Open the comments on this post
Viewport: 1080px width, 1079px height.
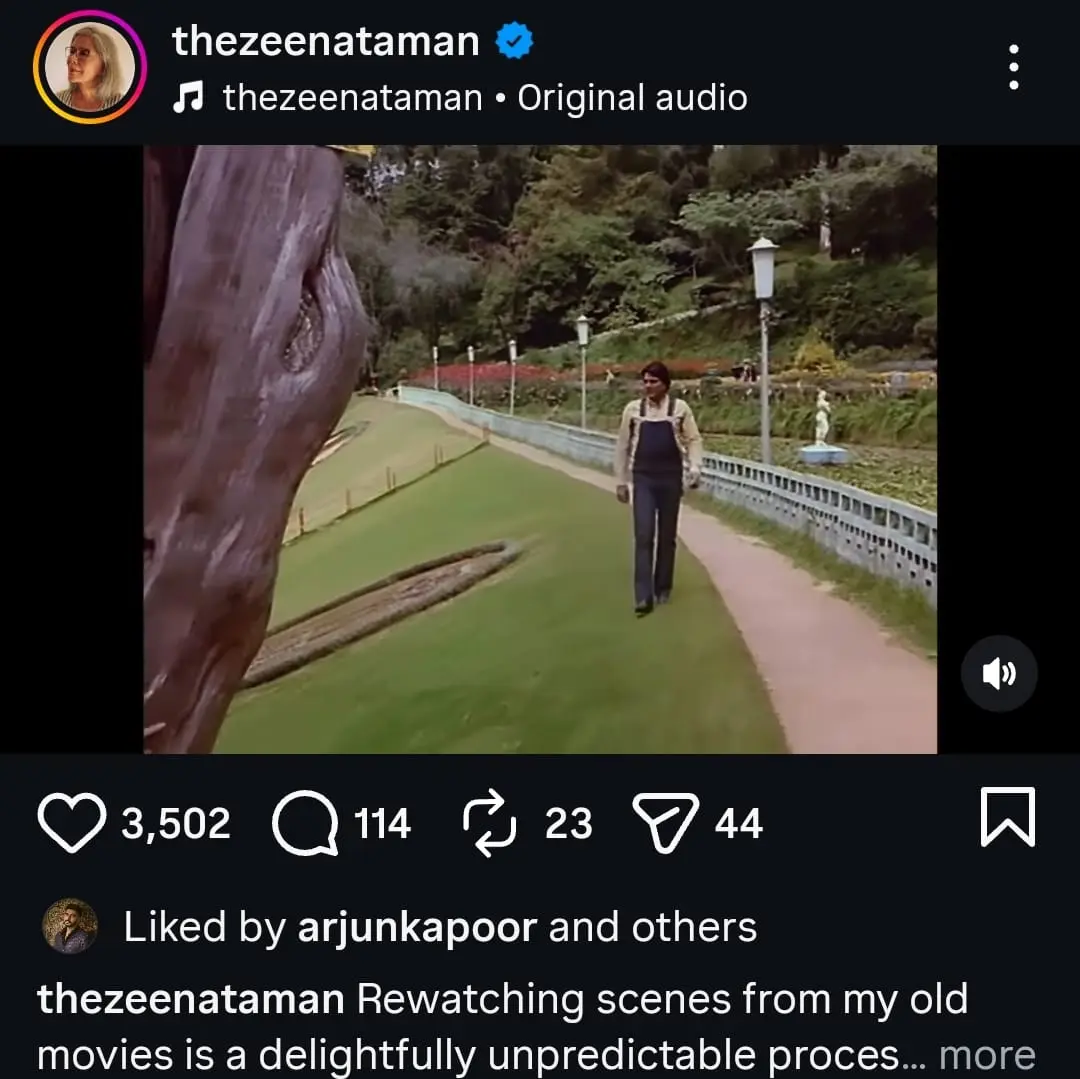305,824
